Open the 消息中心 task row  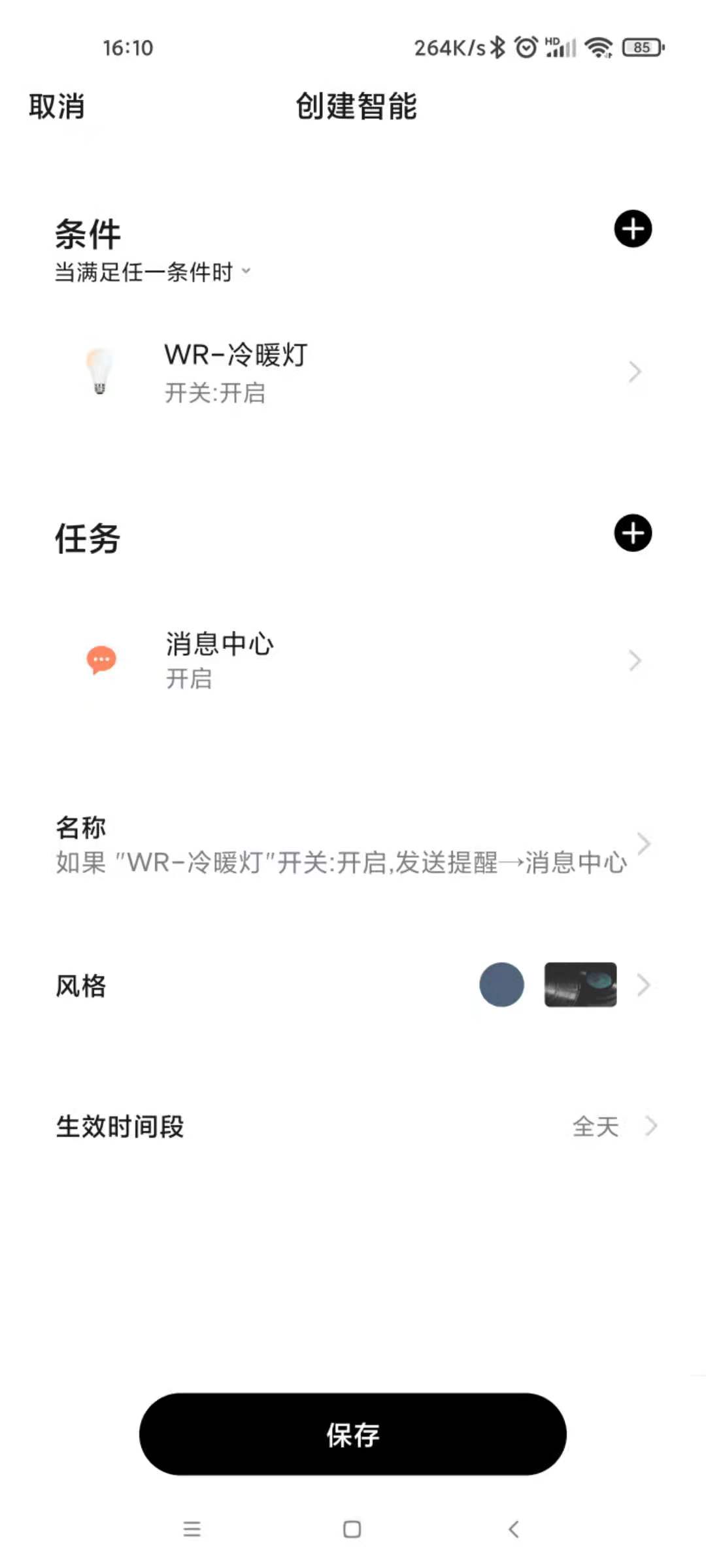tap(353, 661)
